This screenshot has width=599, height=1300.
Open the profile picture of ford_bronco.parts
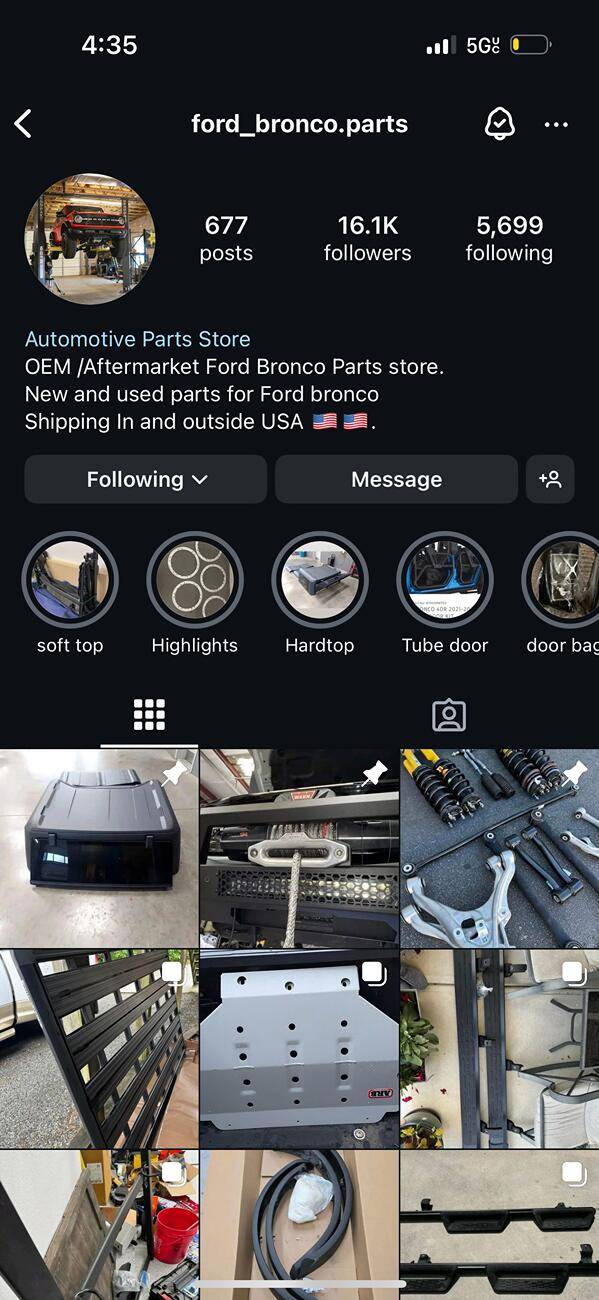coord(90,239)
